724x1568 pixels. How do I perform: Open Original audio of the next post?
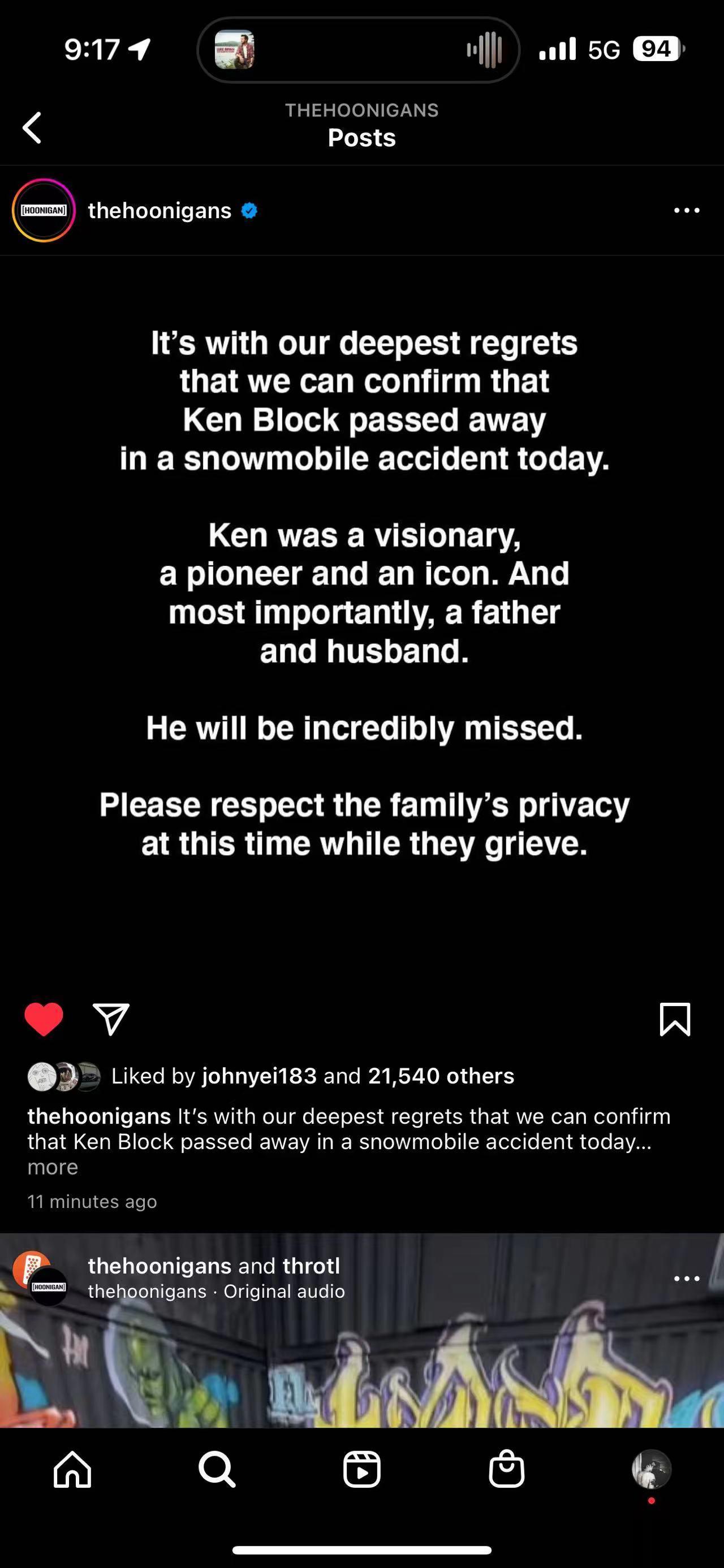coord(284,1291)
